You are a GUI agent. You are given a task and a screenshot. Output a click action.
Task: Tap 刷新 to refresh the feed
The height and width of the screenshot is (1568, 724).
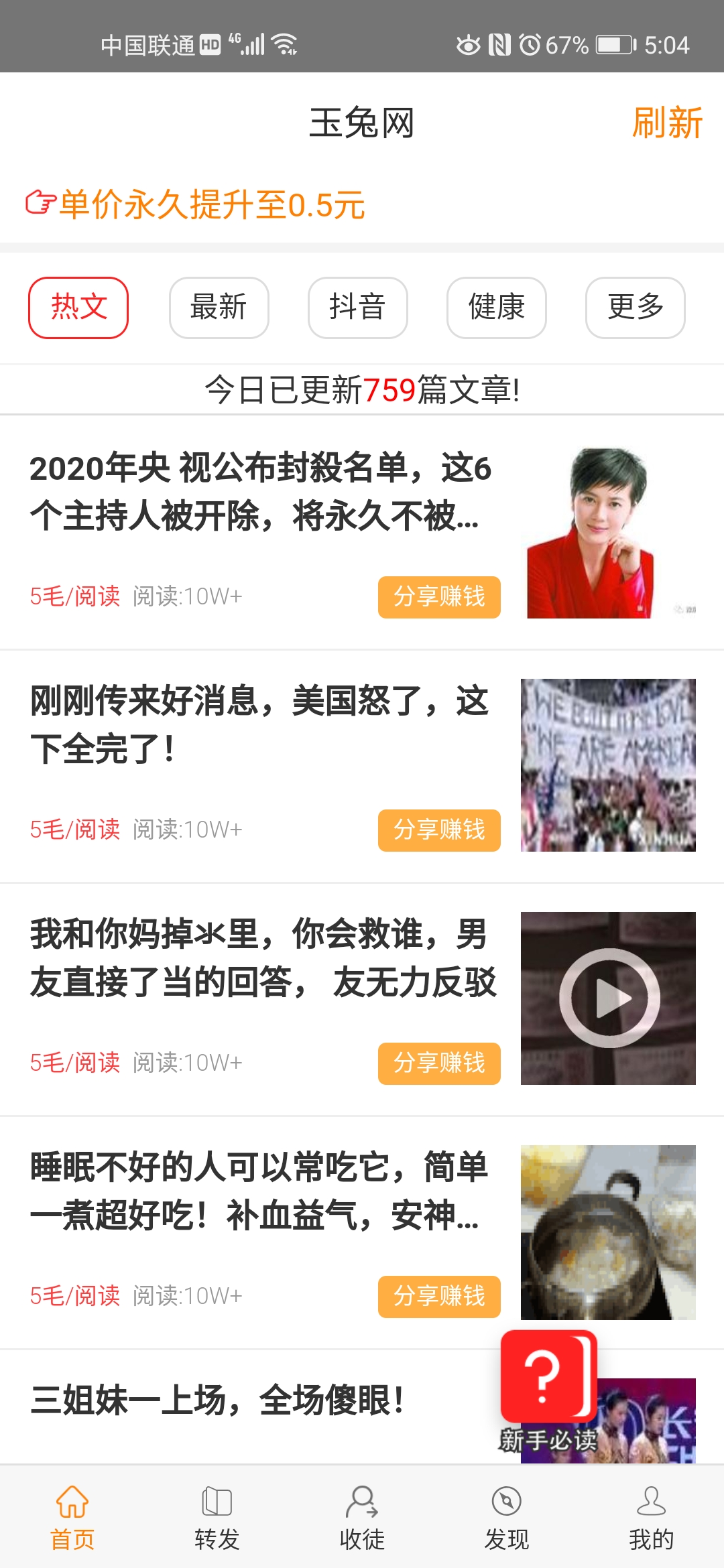[666, 123]
